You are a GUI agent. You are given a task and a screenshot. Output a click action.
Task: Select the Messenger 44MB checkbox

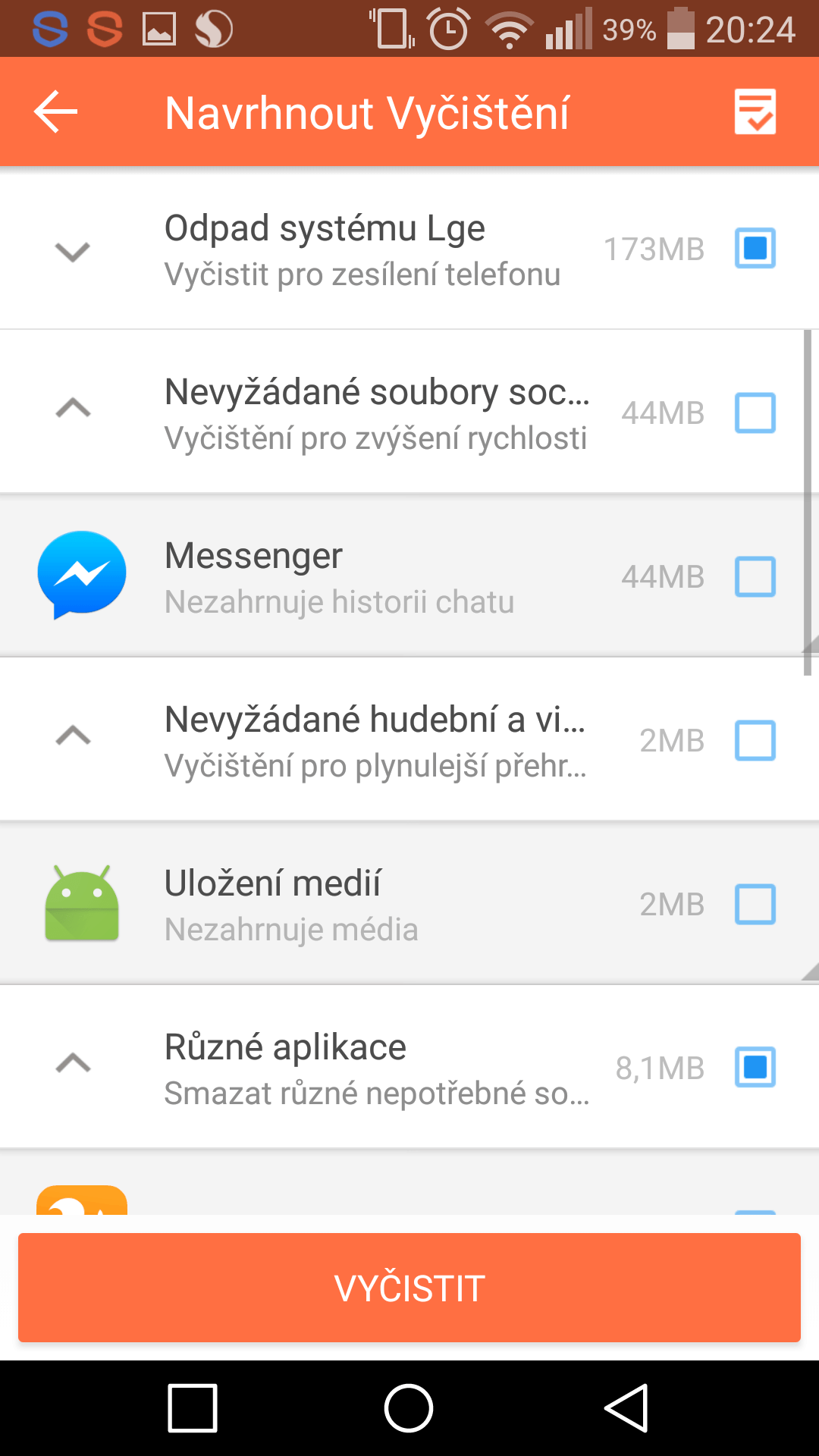tap(755, 576)
